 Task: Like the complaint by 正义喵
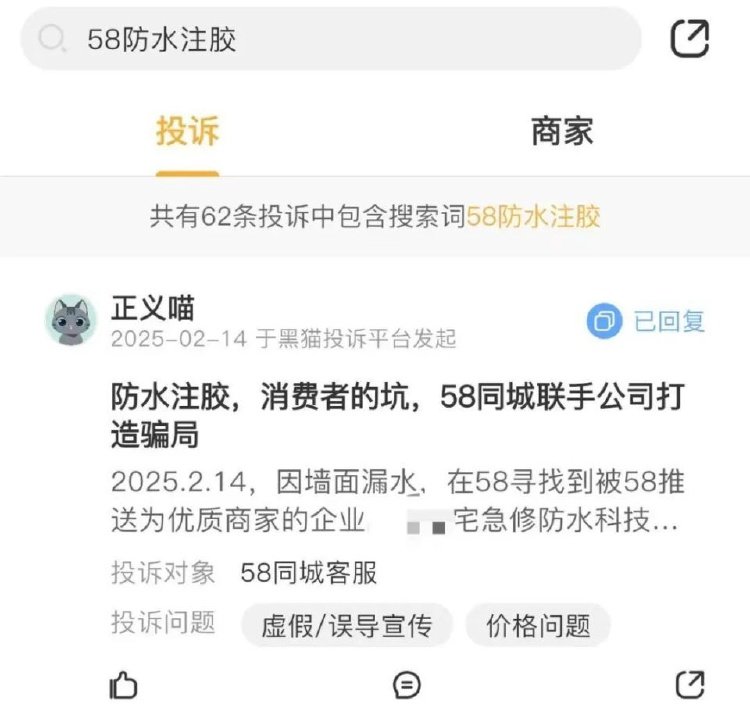(x=123, y=684)
